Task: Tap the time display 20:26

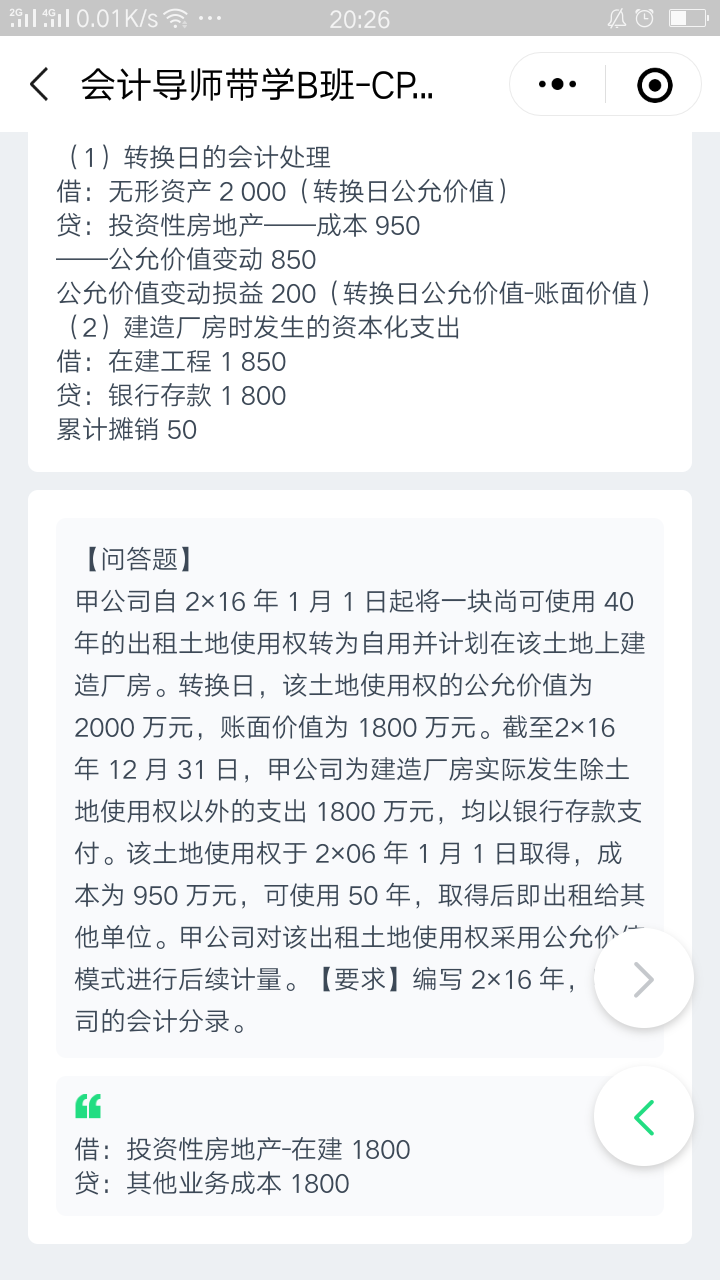Action: pos(360,16)
